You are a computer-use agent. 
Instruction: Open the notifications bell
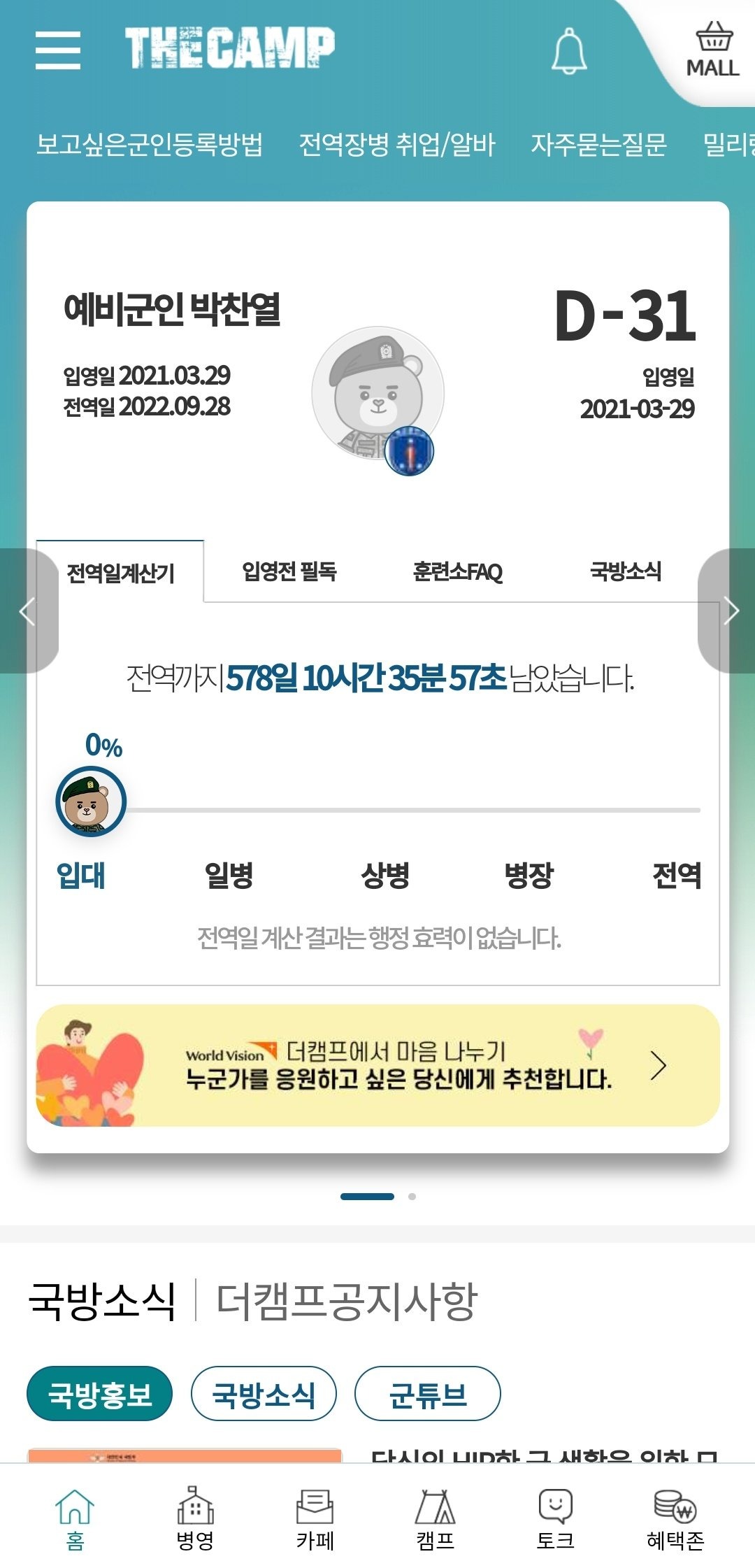569,51
